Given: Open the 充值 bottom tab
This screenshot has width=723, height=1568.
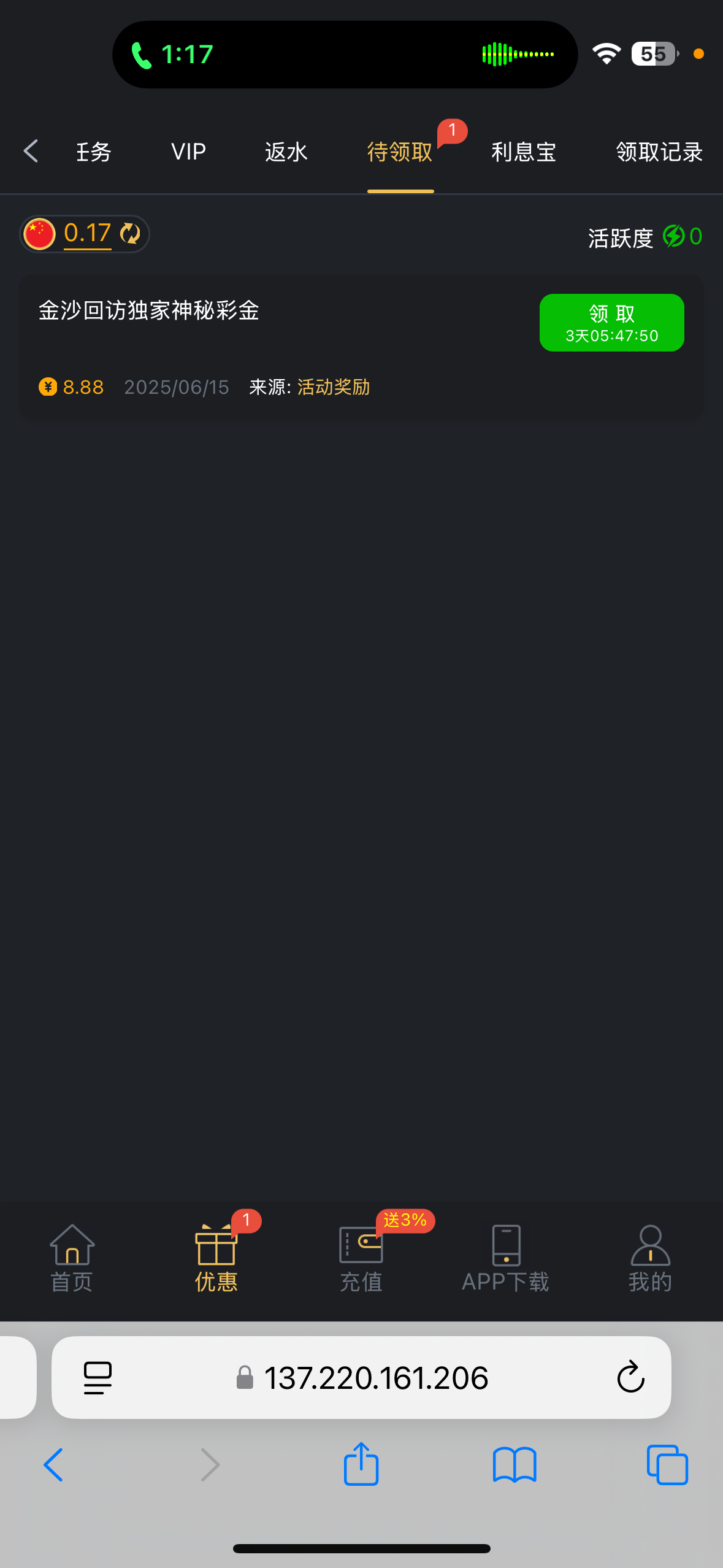Looking at the screenshot, I should click(x=361, y=1259).
